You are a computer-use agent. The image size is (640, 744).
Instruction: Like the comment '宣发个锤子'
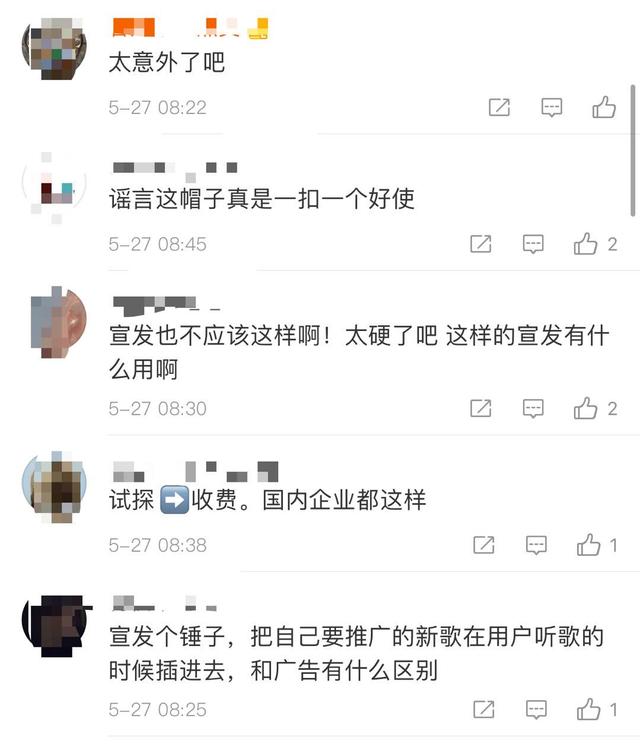tap(589, 710)
